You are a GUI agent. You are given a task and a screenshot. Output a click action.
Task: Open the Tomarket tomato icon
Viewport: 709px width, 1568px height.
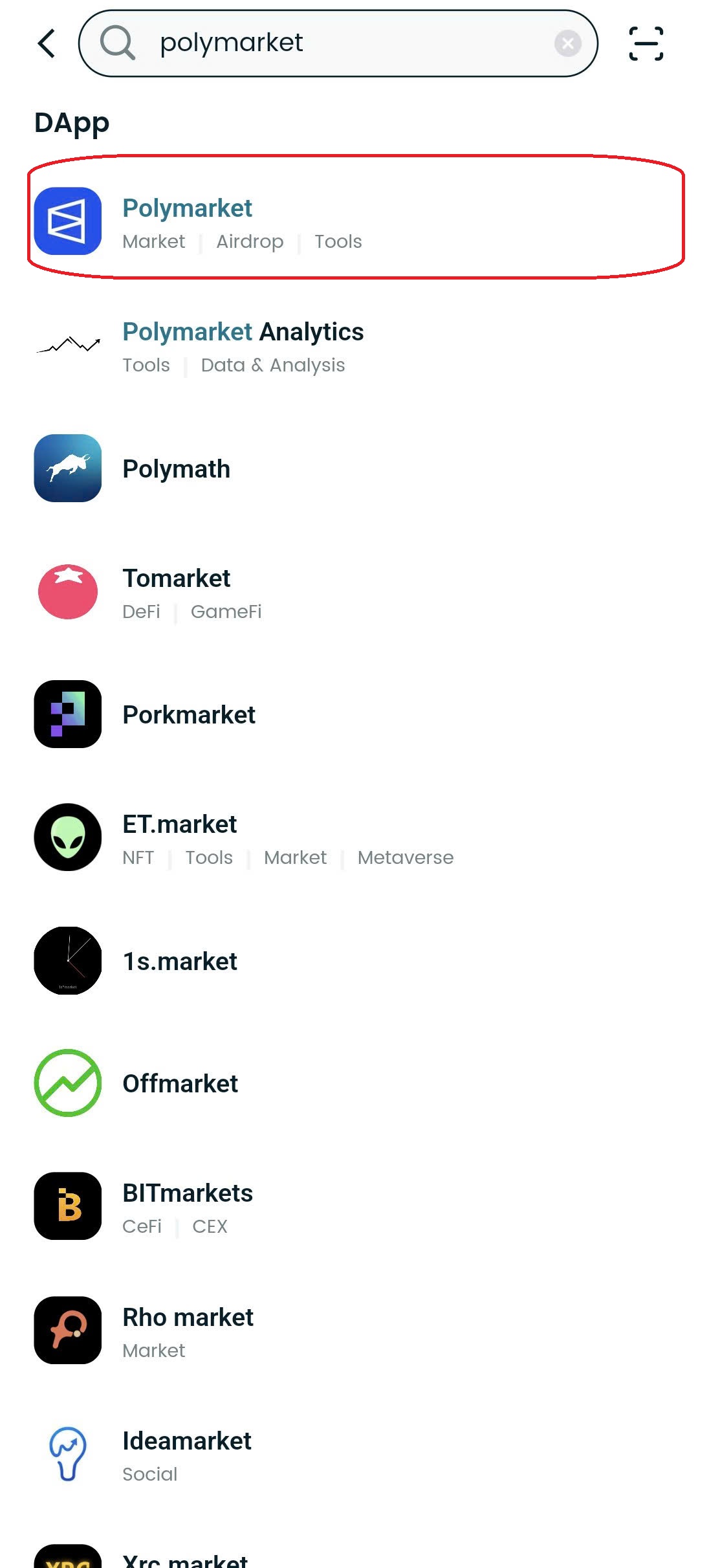67,591
